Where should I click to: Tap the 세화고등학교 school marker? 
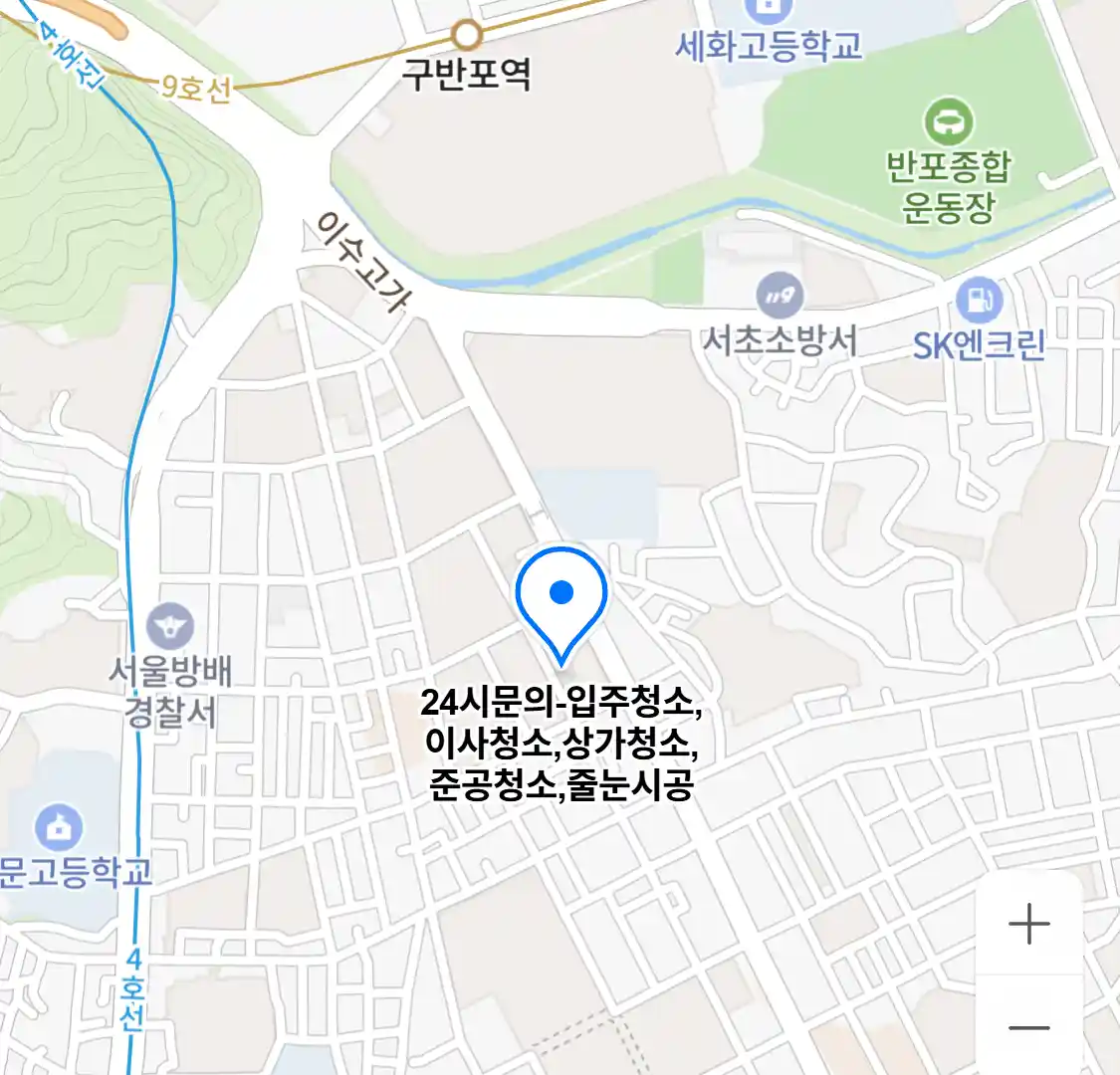coord(769,12)
